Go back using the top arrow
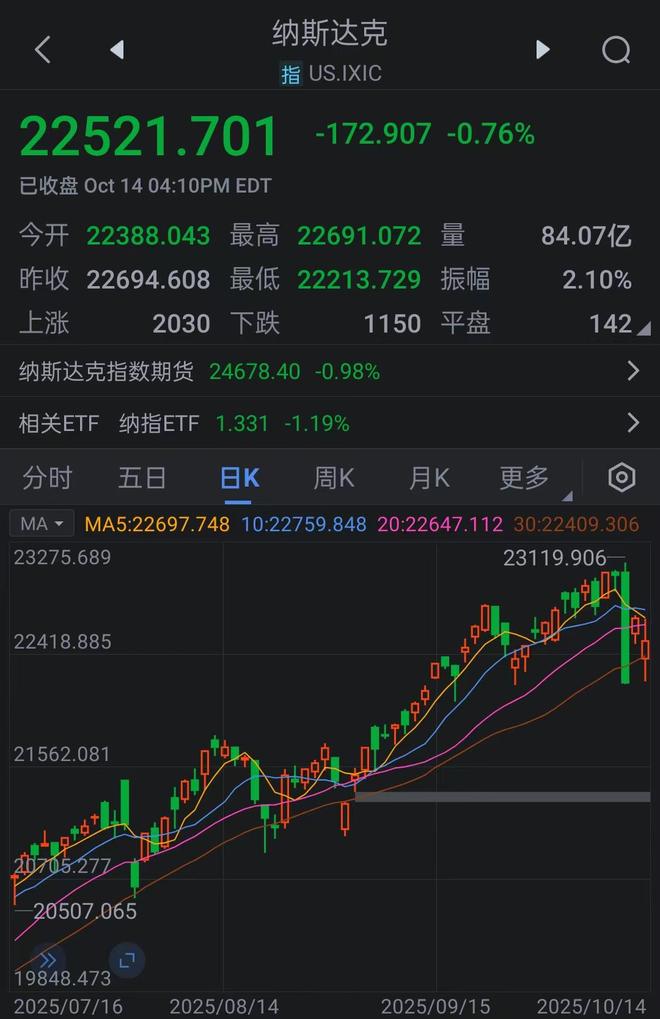The image size is (660, 1019). coord(42,50)
